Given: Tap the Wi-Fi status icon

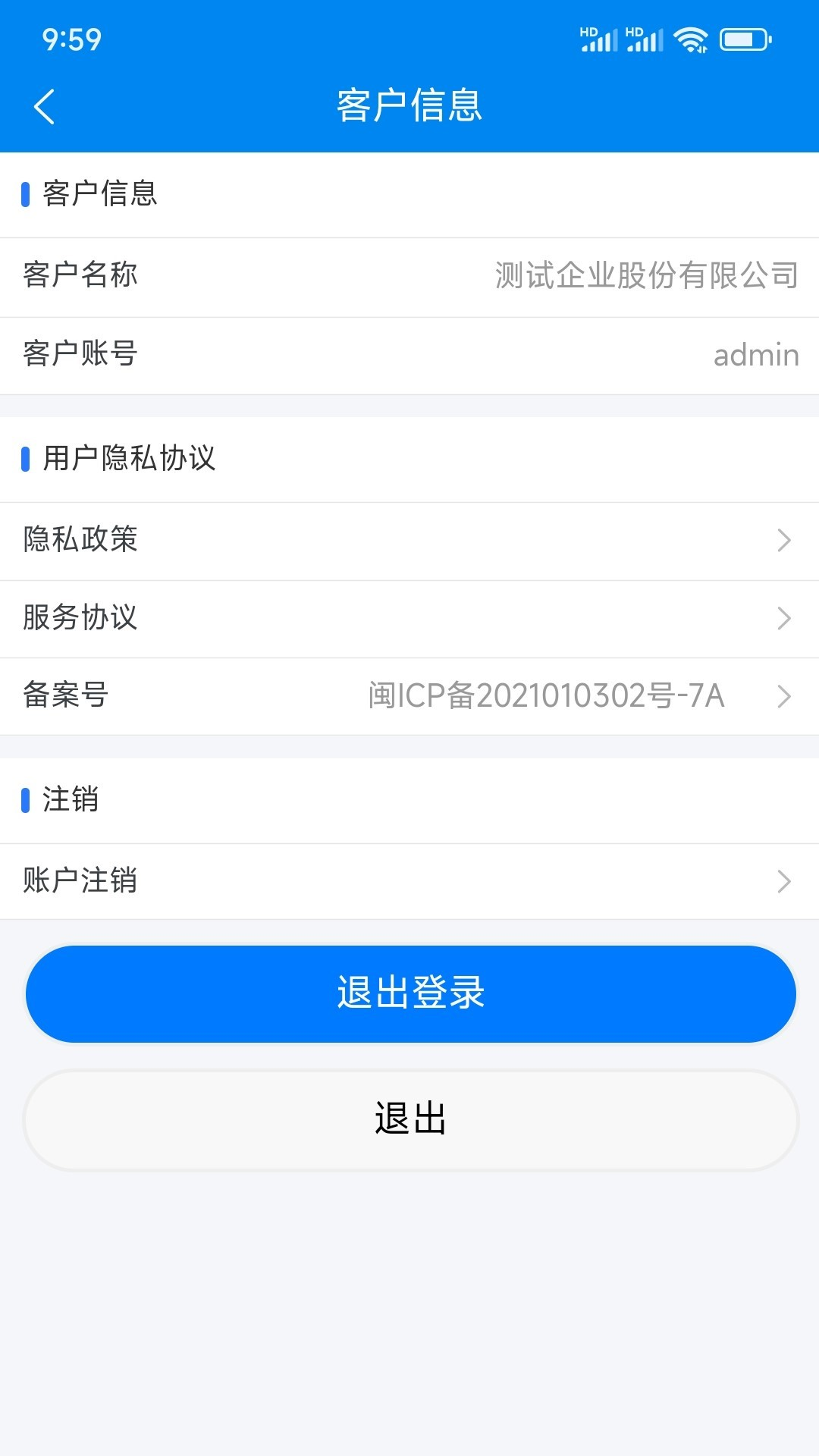Looking at the screenshot, I should pyautogui.click(x=691, y=39).
